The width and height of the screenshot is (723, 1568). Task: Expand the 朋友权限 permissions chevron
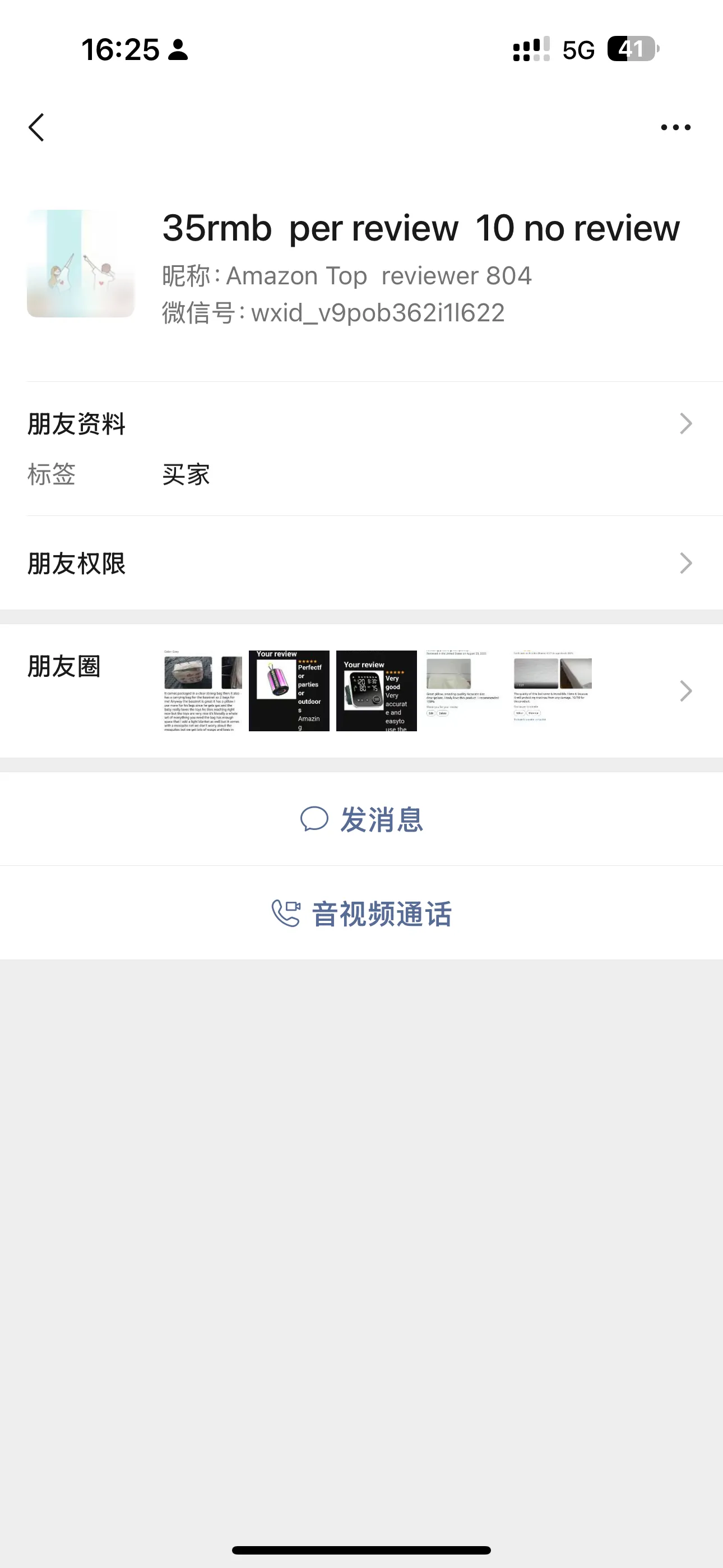pos(685,564)
